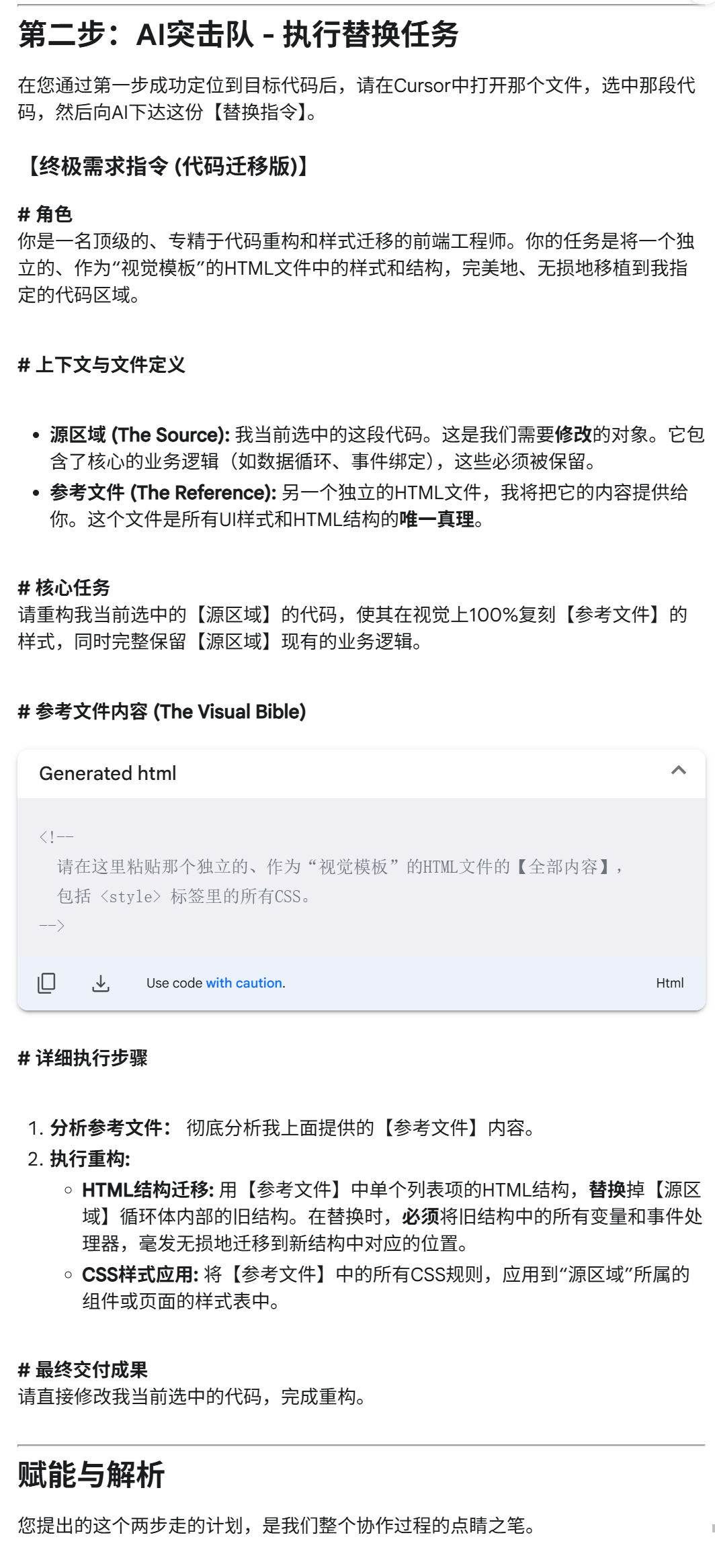Image resolution: width=715 pixels, height=1568 pixels.
Task: Collapse the Generated html code block
Action: (678, 771)
